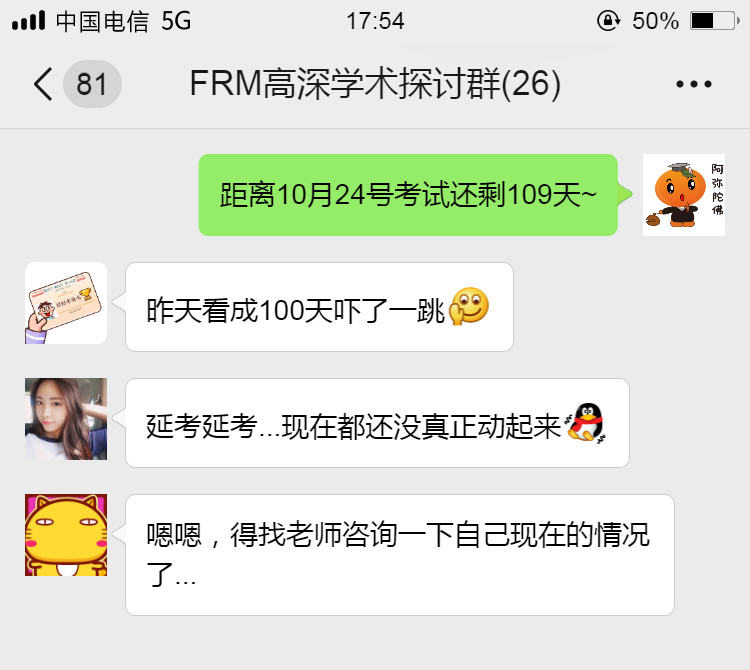Open the orange mascot sender's avatar
The image size is (750, 670).
(683, 195)
